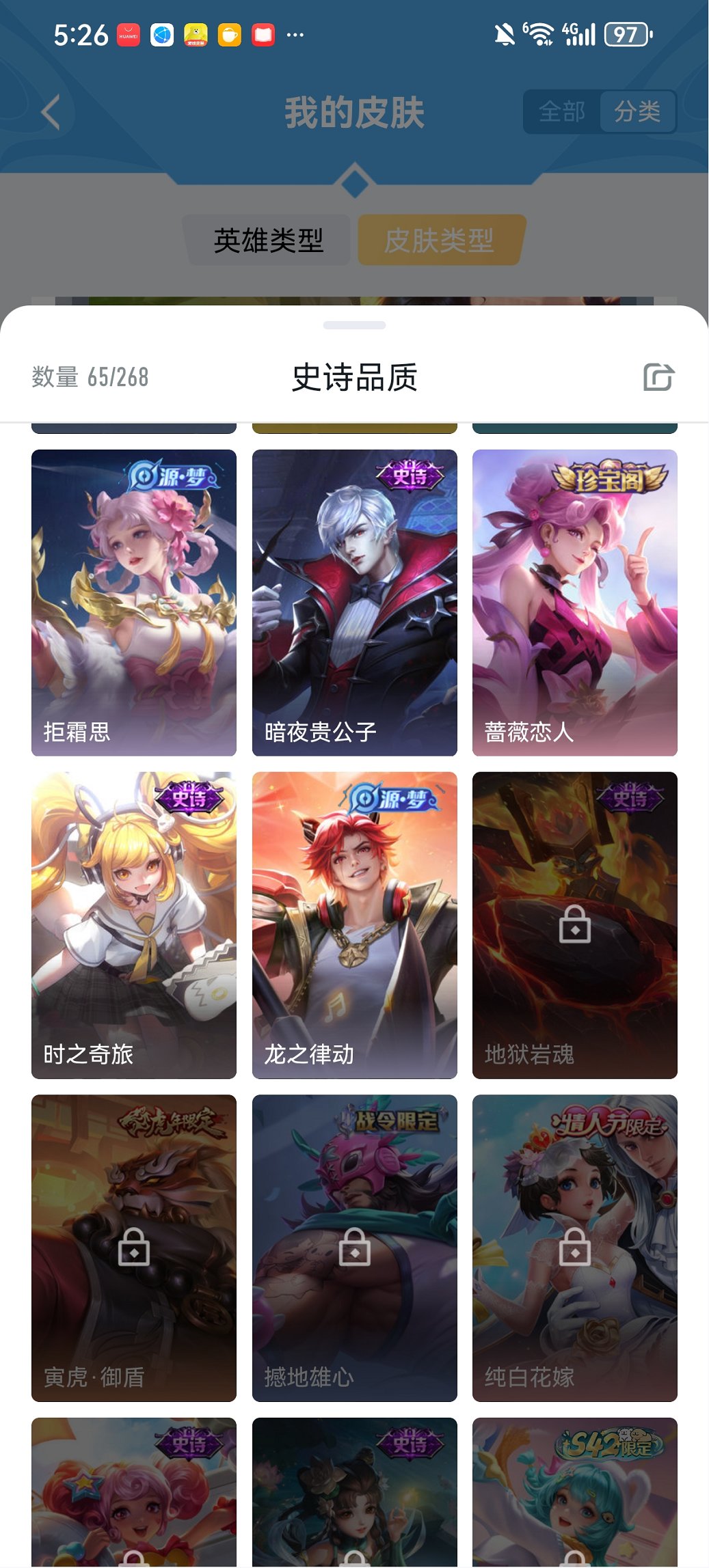Switch to 英雄类型 tab
Image resolution: width=709 pixels, height=1568 pixels.
268,240
